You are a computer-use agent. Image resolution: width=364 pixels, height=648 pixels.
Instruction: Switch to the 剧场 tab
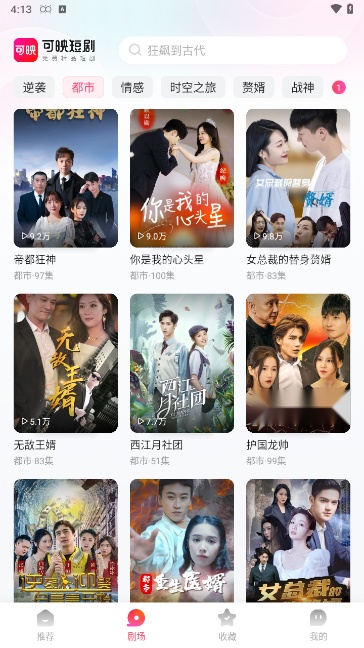pyautogui.click(x=136, y=625)
